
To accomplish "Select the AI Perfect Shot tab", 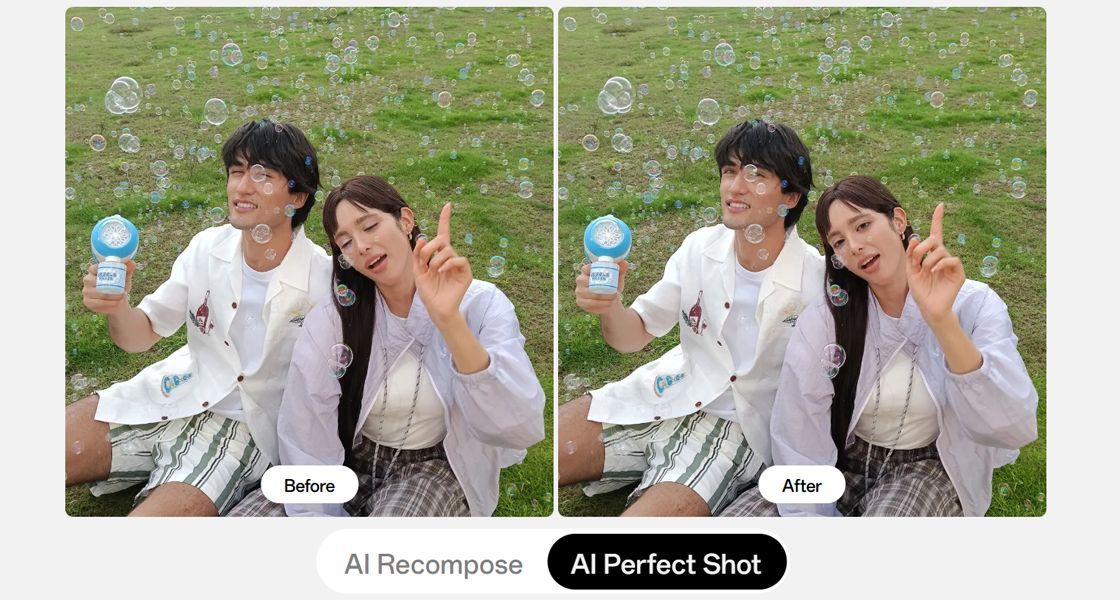I will (x=666, y=563).
